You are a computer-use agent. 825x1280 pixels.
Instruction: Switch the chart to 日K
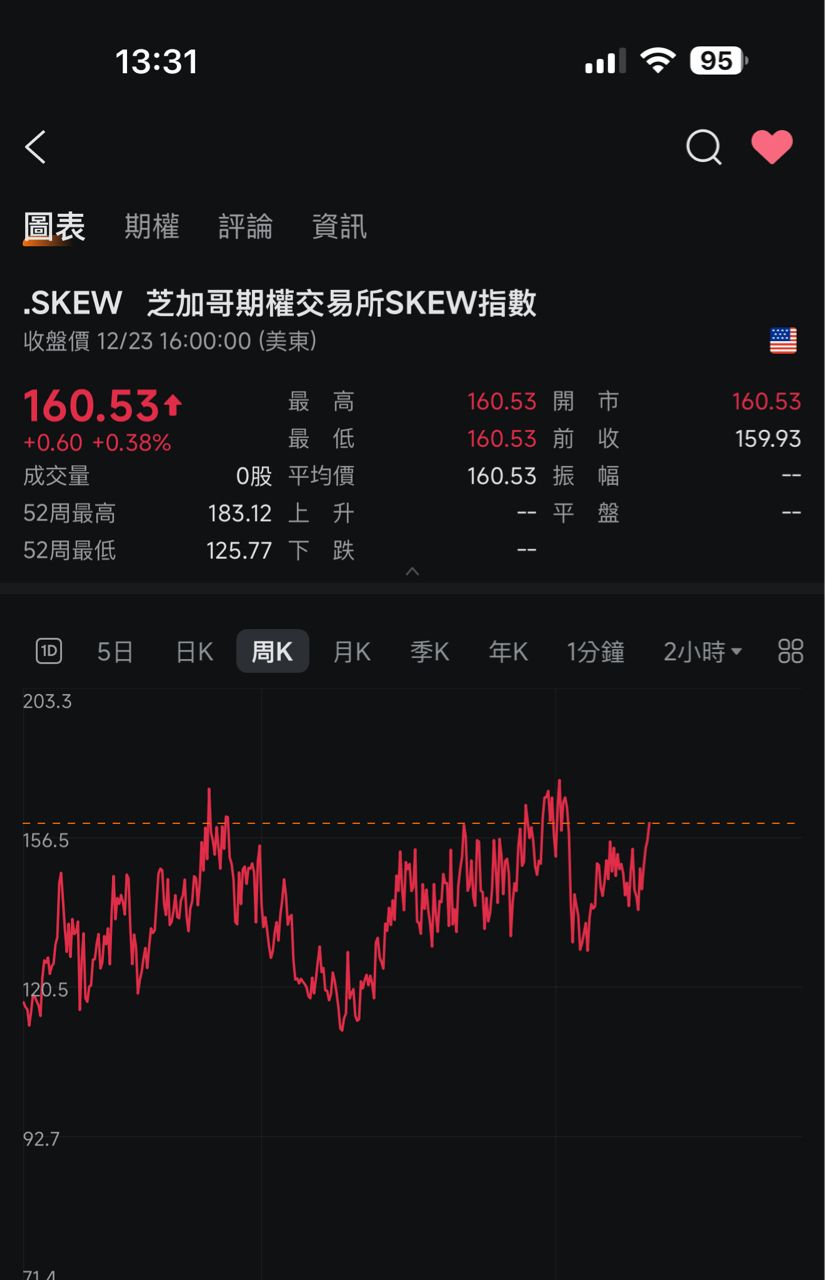194,652
